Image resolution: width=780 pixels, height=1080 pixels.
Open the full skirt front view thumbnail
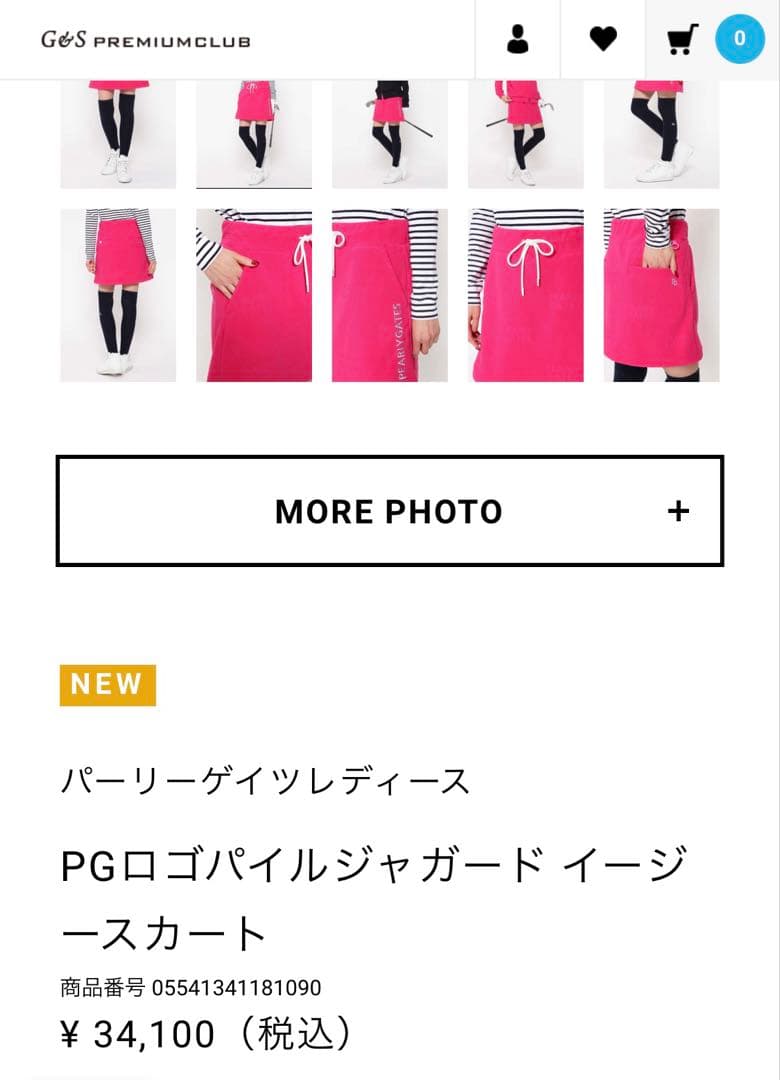point(118,290)
